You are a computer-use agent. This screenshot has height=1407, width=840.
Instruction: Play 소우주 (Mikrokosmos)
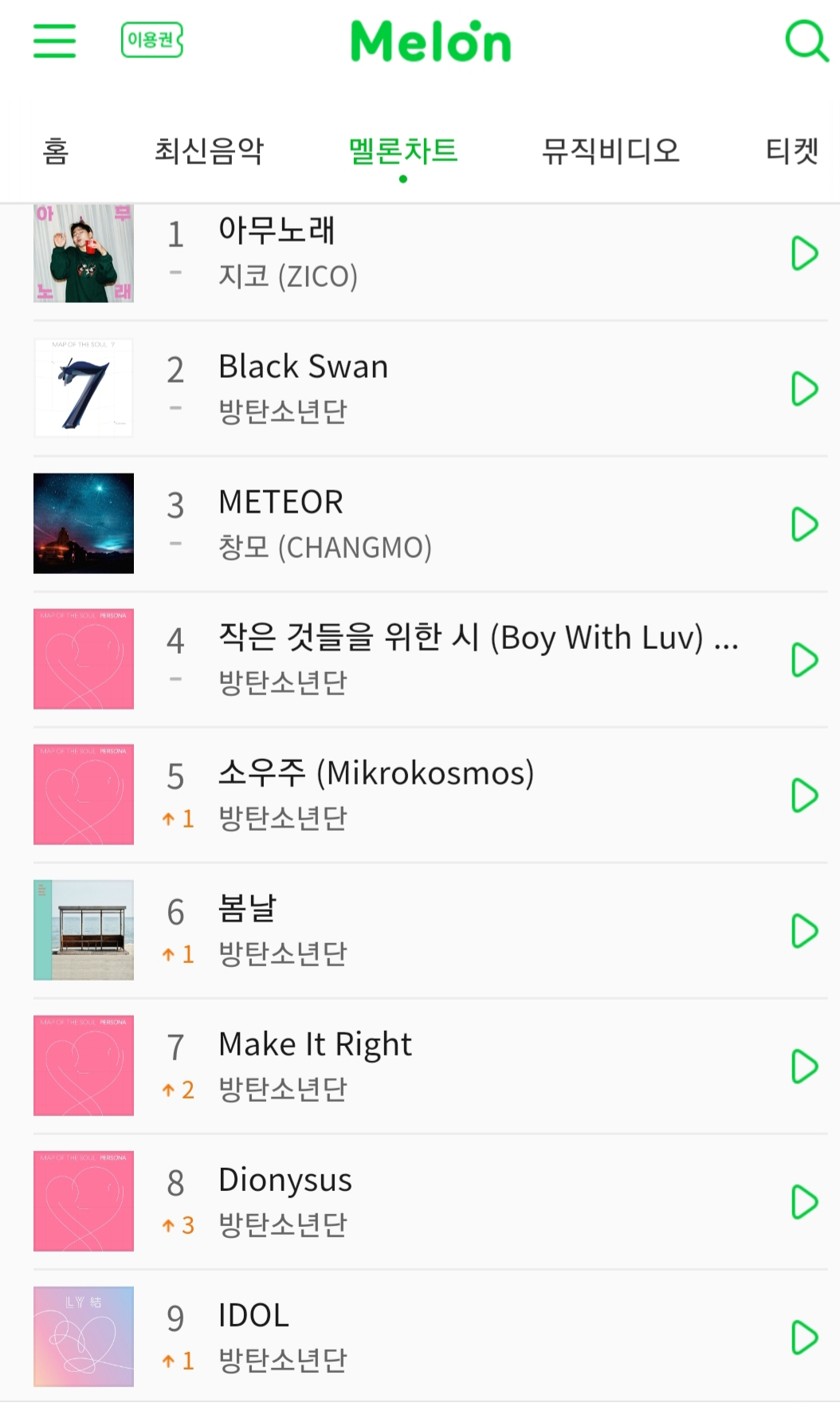(804, 796)
